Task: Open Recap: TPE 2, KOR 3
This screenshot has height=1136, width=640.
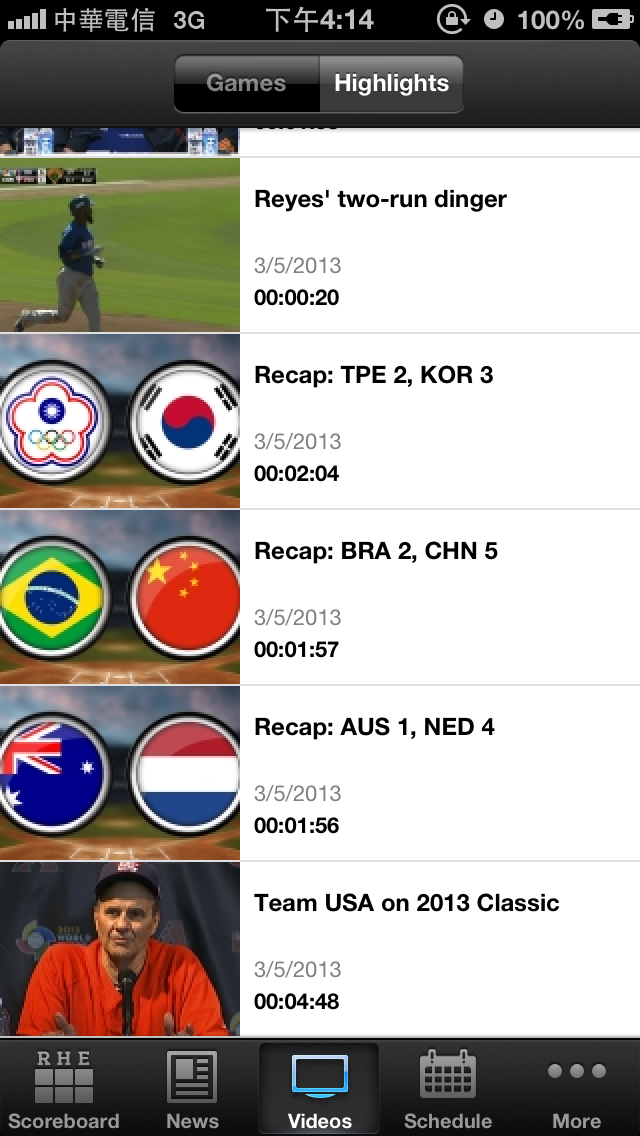Action: coord(320,422)
